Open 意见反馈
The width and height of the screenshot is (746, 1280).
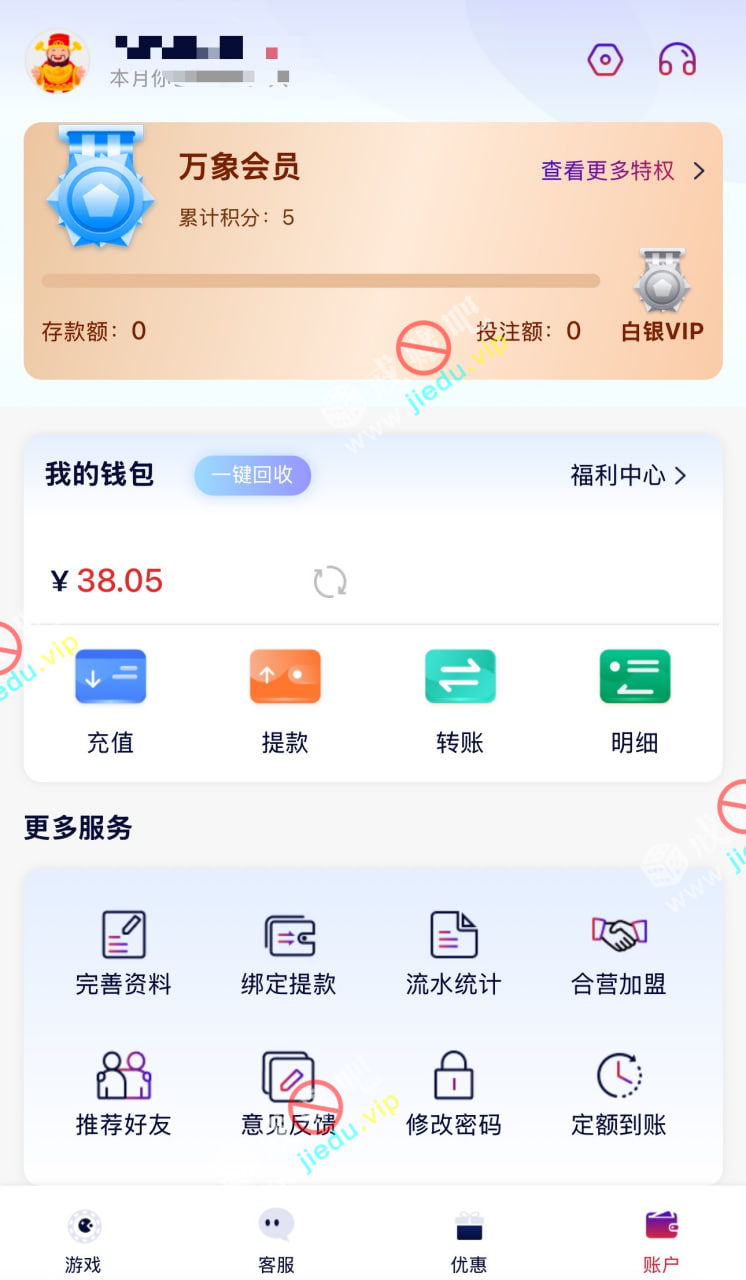point(289,1094)
